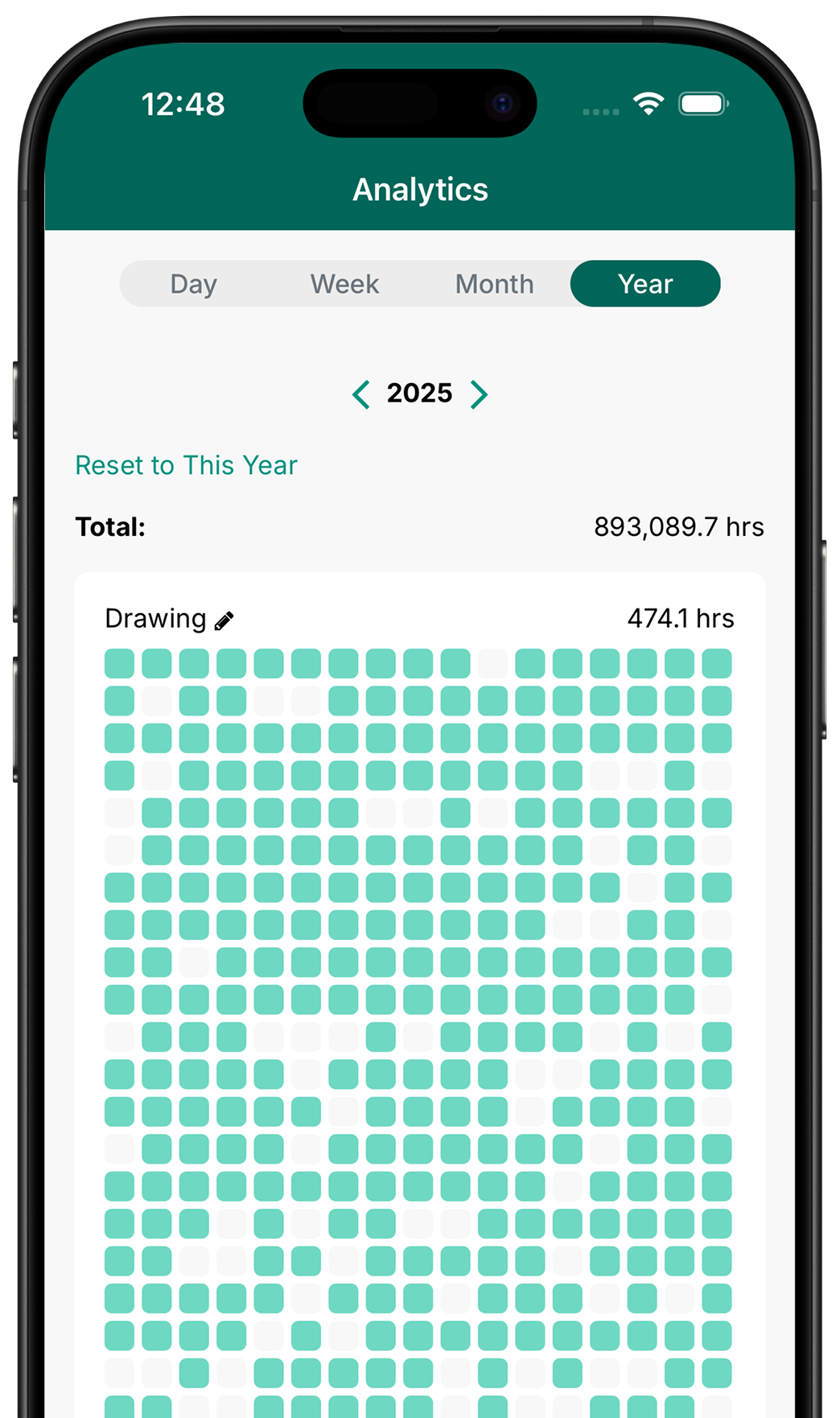The width and height of the screenshot is (840, 1418).
Task: Tap the 474.1 hrs value for Drawing
Action: click(x=680, y=619)
